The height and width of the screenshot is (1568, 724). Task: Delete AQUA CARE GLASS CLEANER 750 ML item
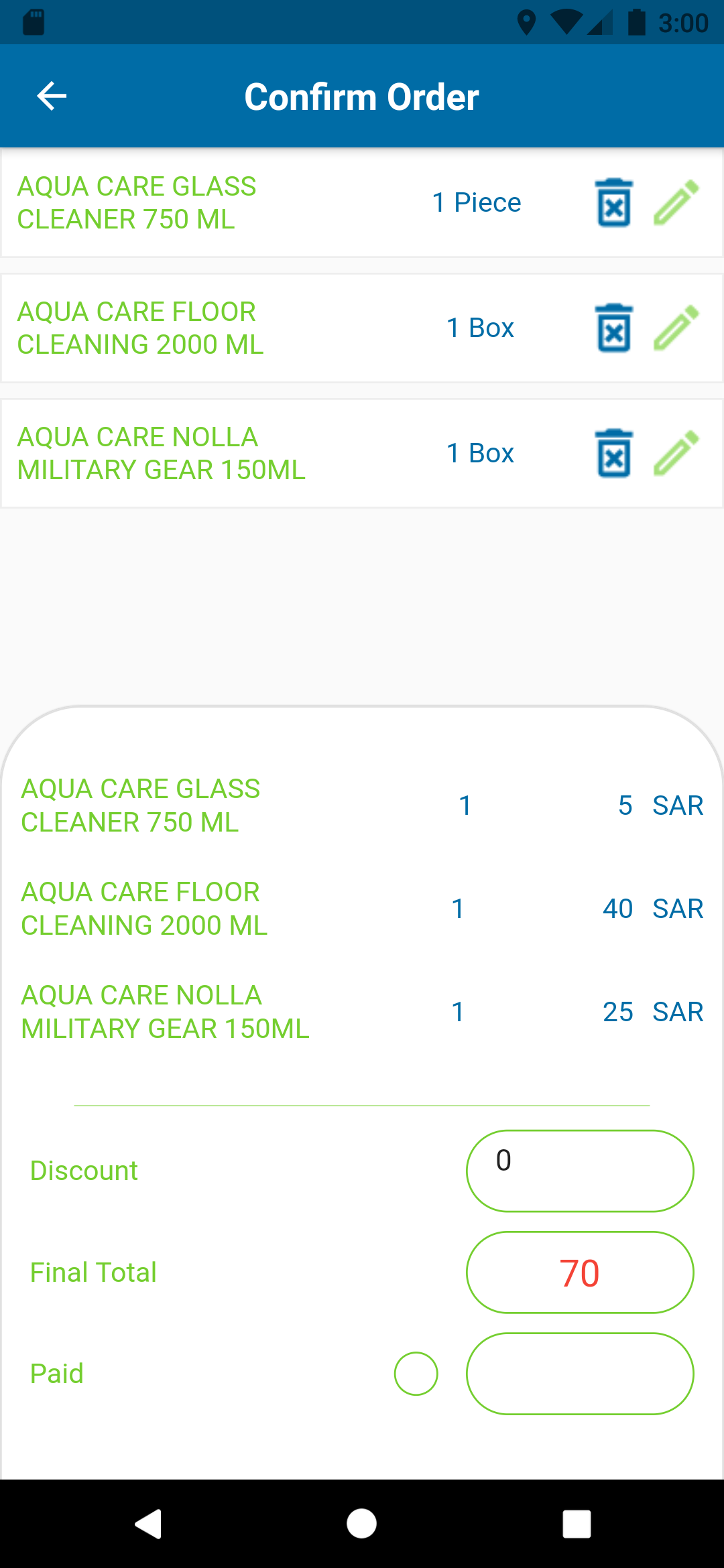[614, 202]
